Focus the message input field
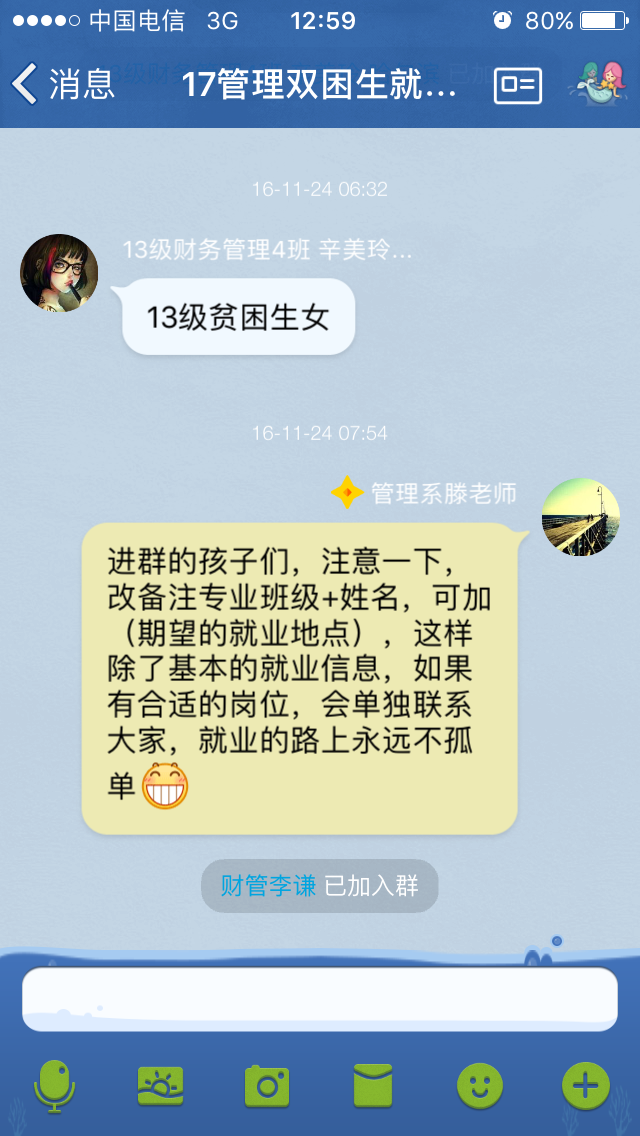 pos(319,998)
